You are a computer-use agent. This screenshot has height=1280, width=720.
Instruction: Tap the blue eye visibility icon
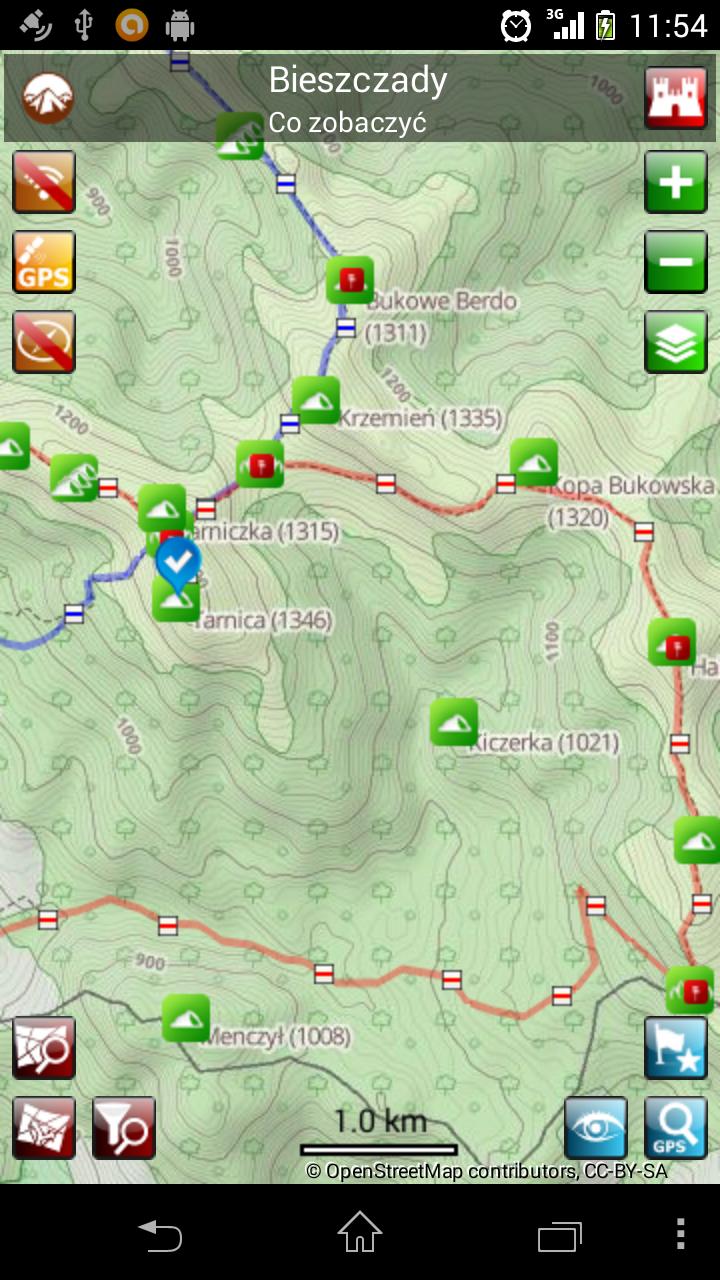tap(596, 1127)
